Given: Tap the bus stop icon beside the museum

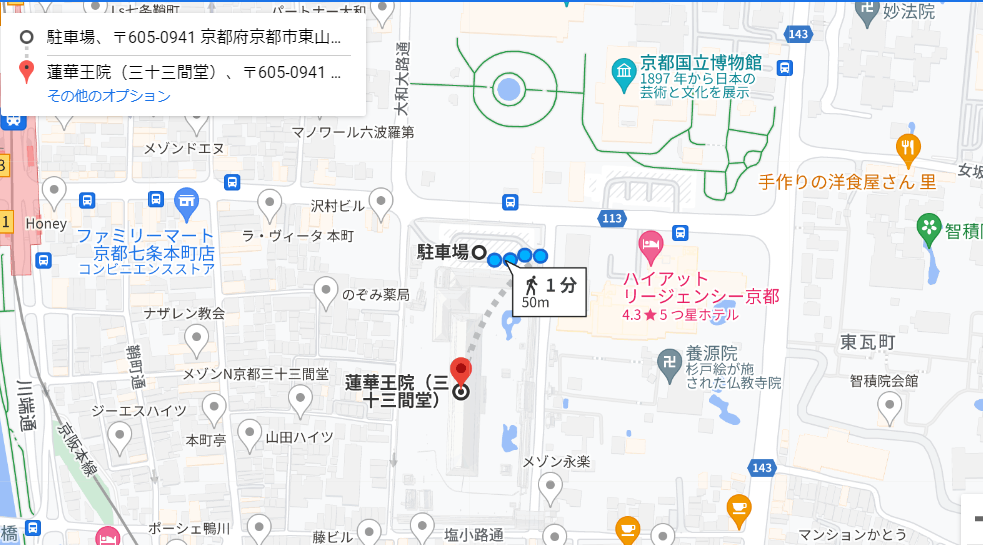Looking at the screenshot, I should pyautogui.click(x=784, y=68).
